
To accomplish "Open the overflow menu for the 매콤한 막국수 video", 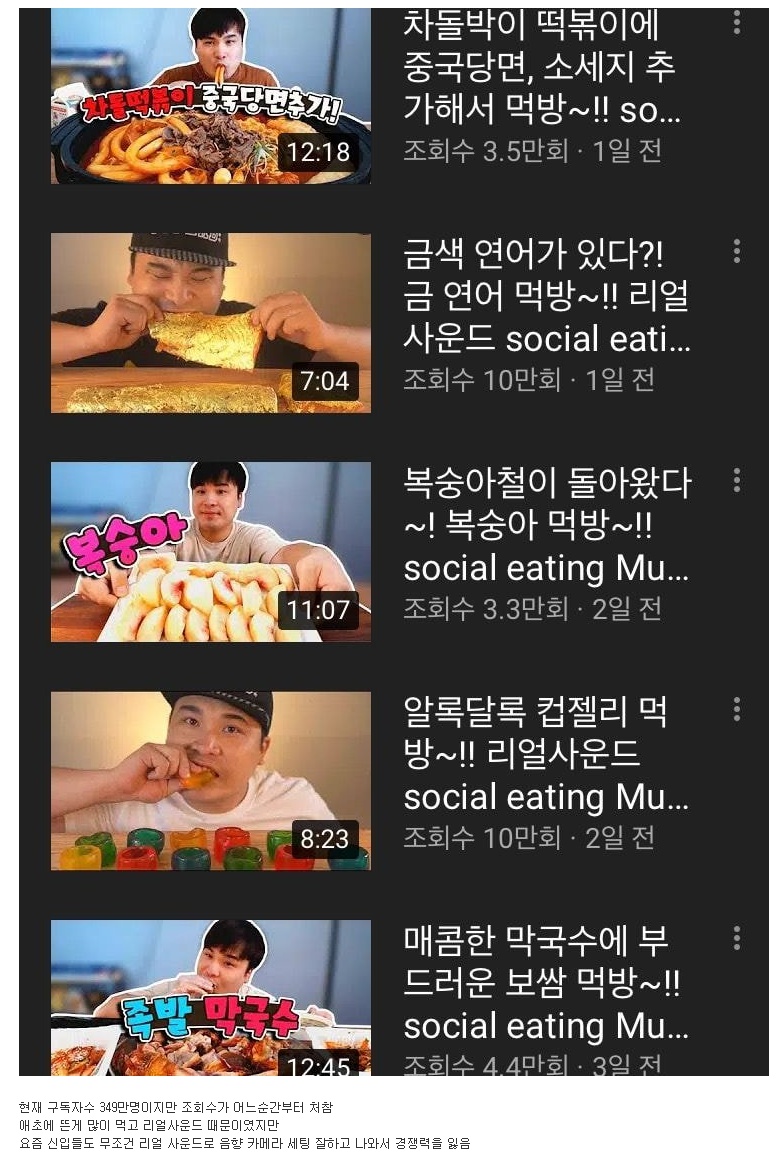I will point(737,938).
